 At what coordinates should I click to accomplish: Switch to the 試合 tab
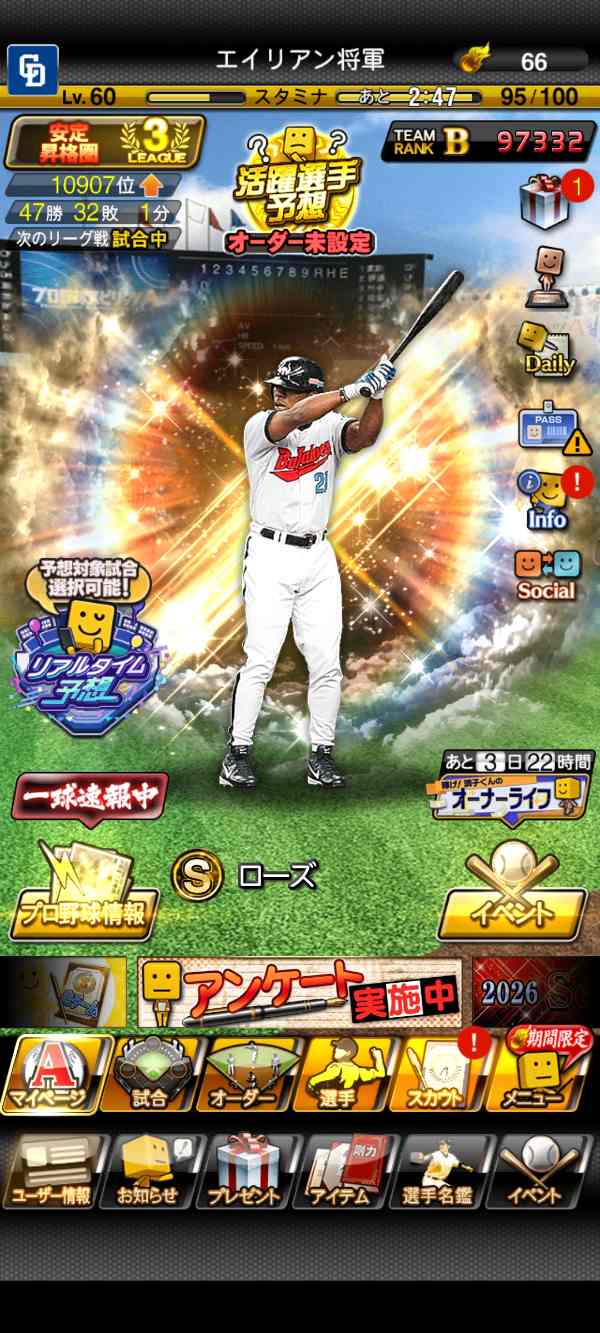(x=150, y=1074)
